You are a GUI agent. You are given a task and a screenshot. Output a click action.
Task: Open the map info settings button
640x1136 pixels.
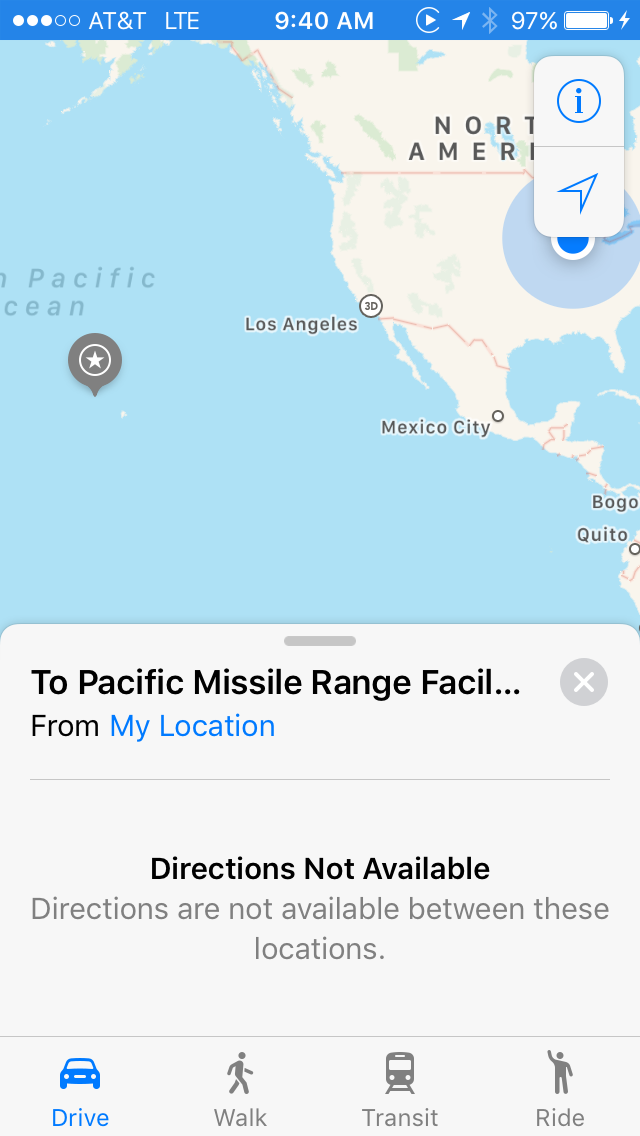coord(578,101)
